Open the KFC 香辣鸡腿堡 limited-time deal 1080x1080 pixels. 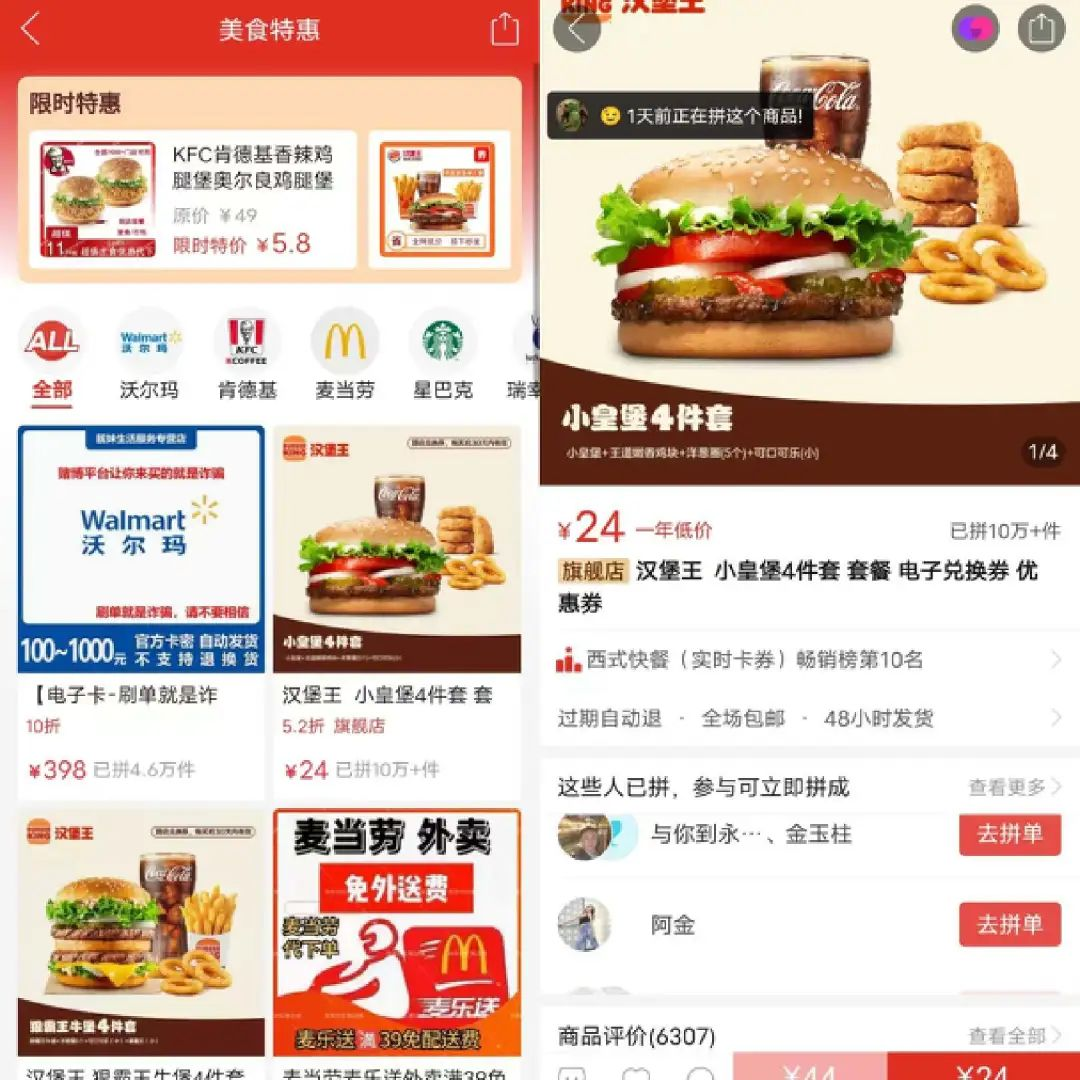coord(192,199)
